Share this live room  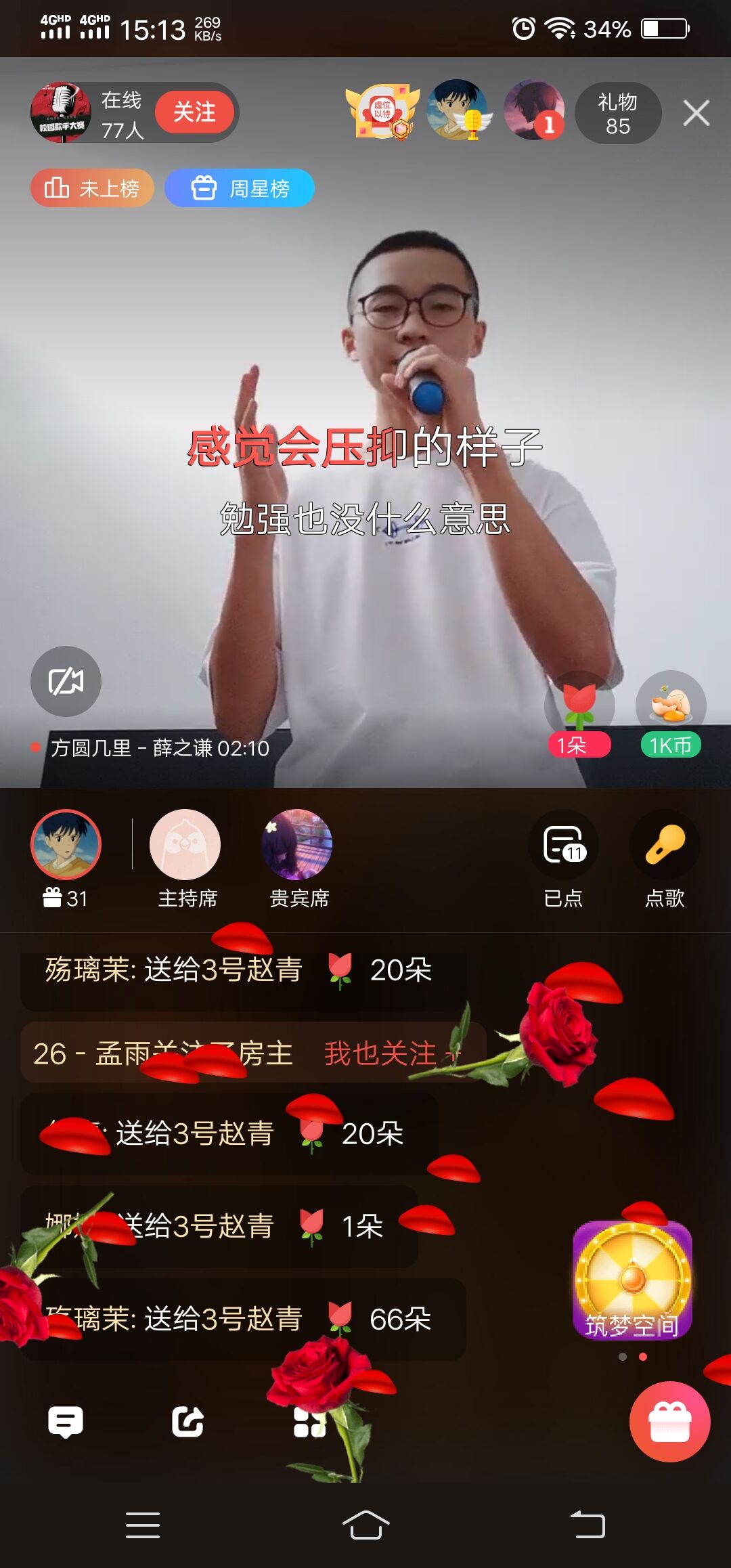tap(187, 1422)
